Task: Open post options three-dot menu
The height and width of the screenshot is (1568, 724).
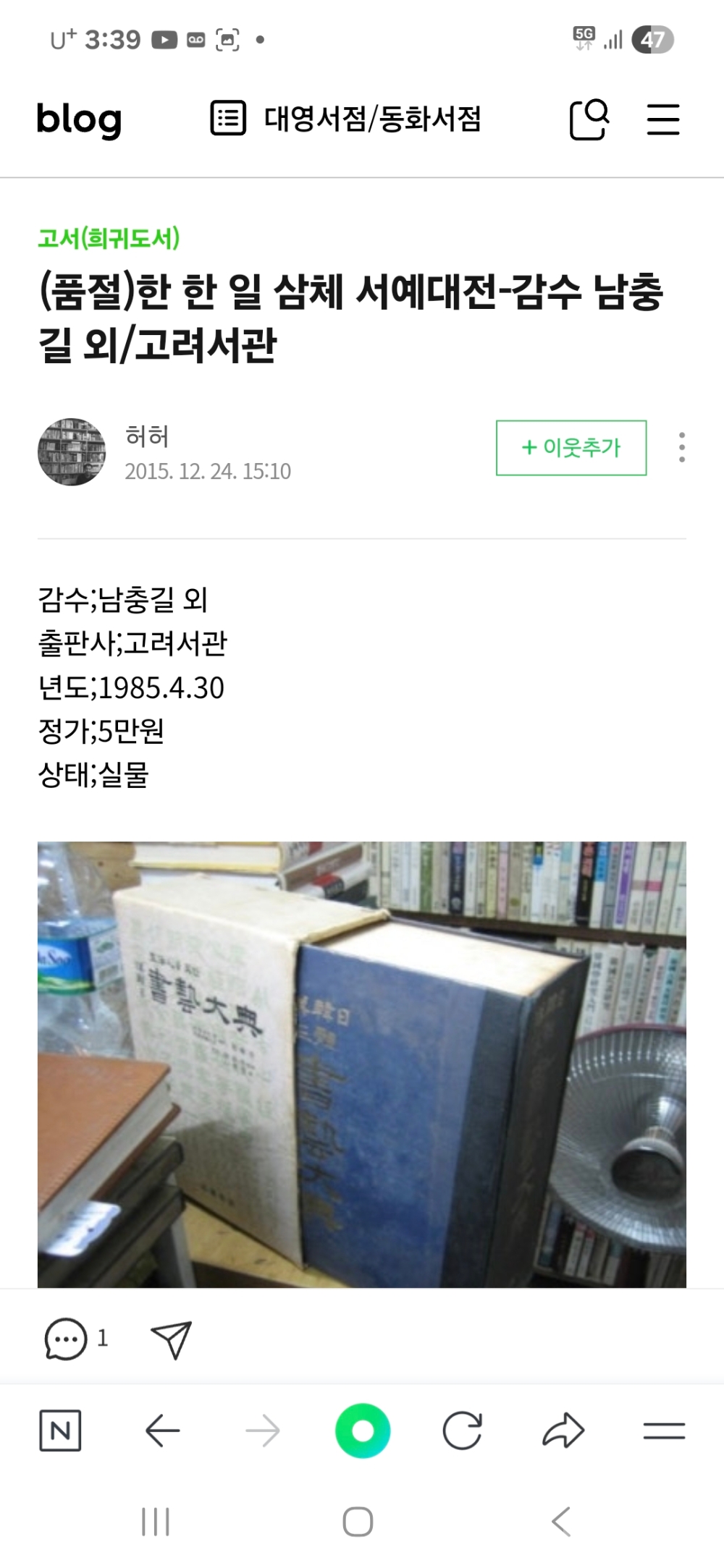Action: coord(681,448)
